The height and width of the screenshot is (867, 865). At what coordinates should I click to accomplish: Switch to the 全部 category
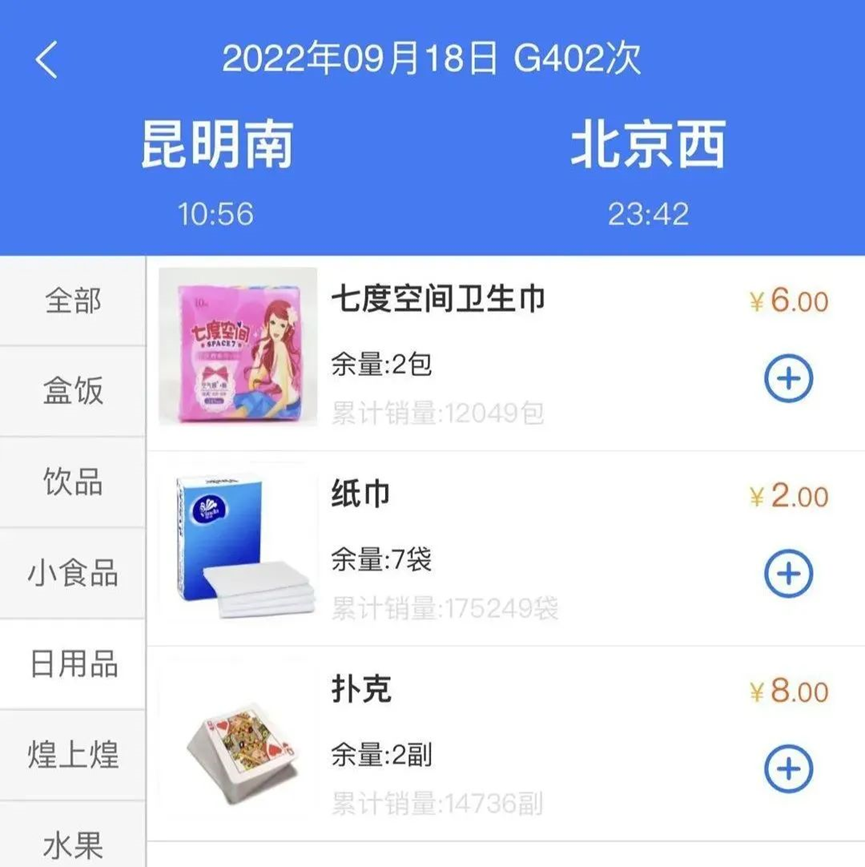pos(73,301)
